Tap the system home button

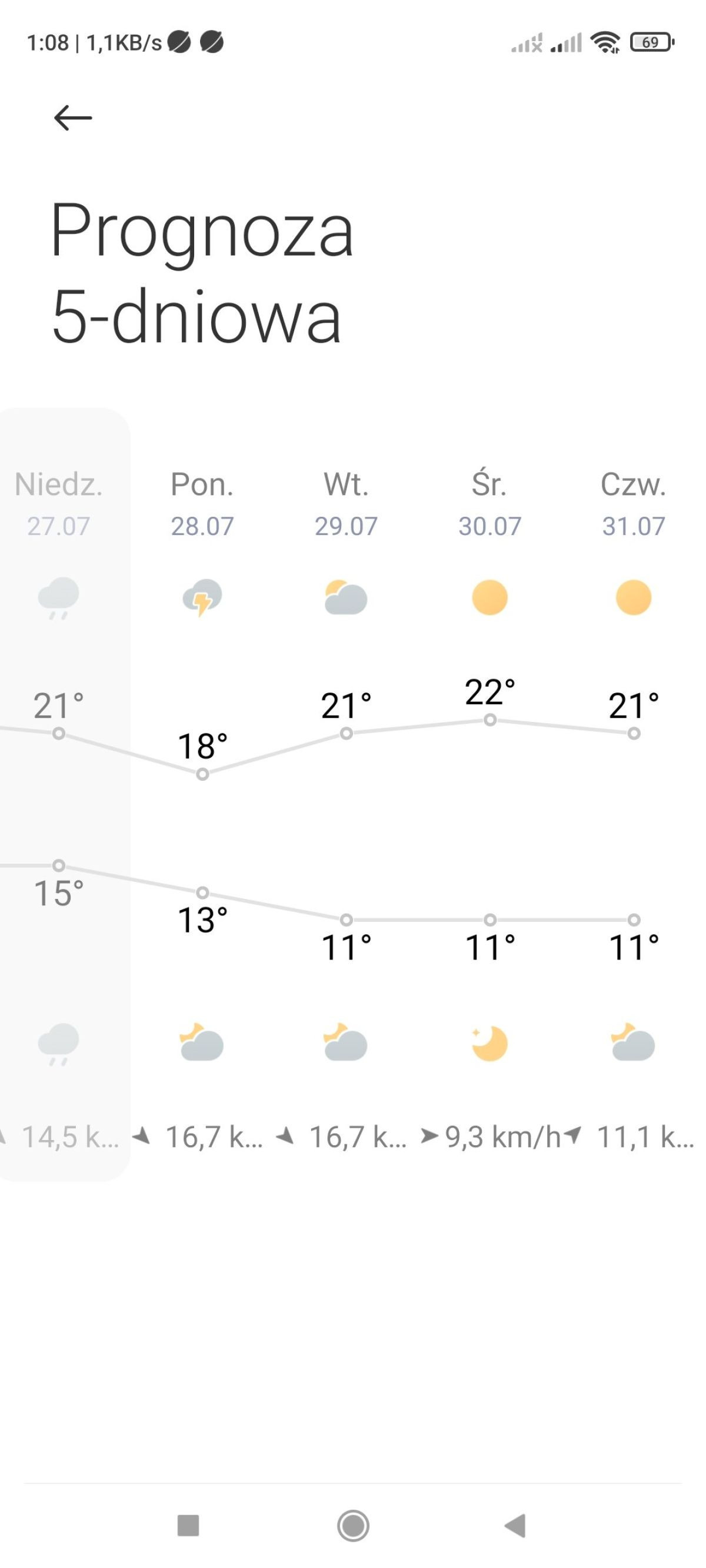352,1526
